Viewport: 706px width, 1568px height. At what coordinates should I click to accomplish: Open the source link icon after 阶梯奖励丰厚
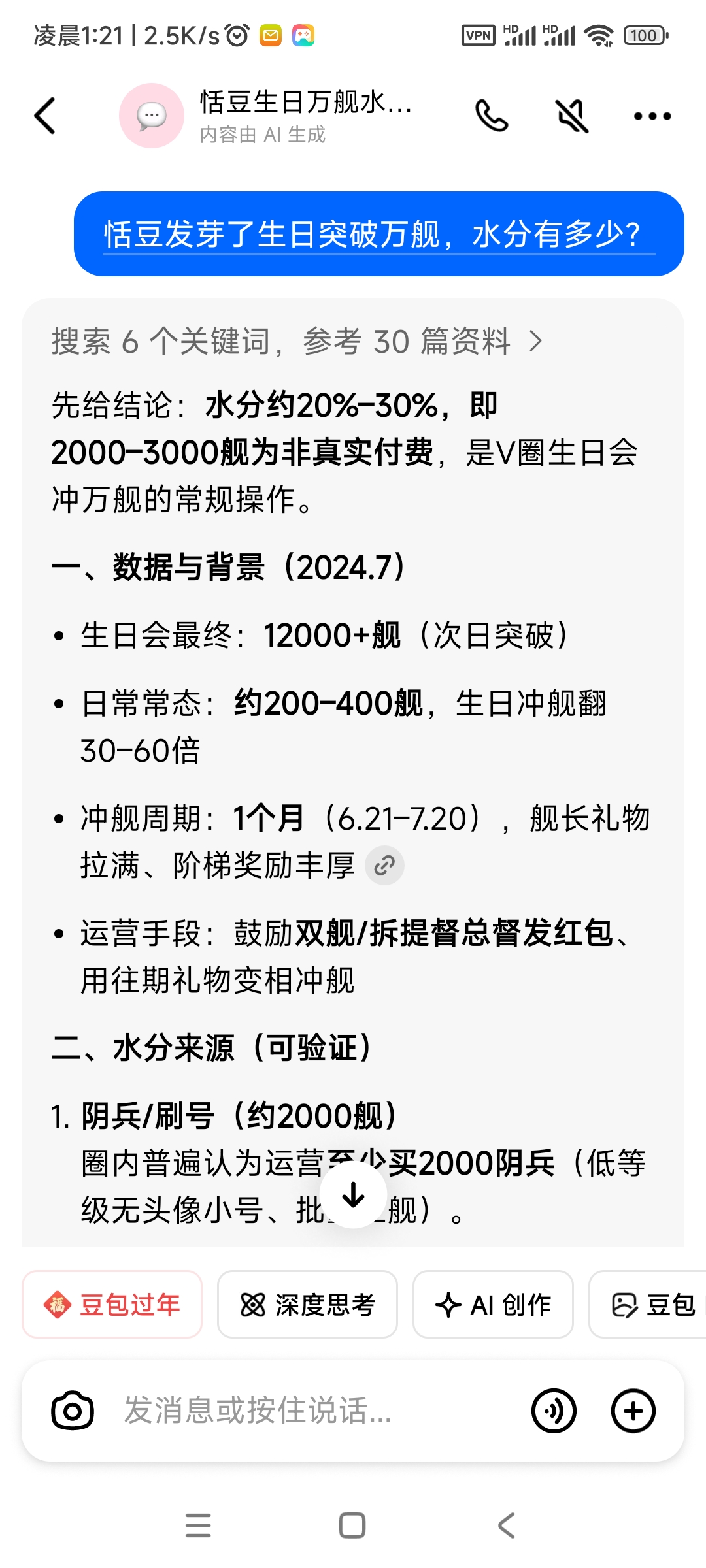(384, 866)
